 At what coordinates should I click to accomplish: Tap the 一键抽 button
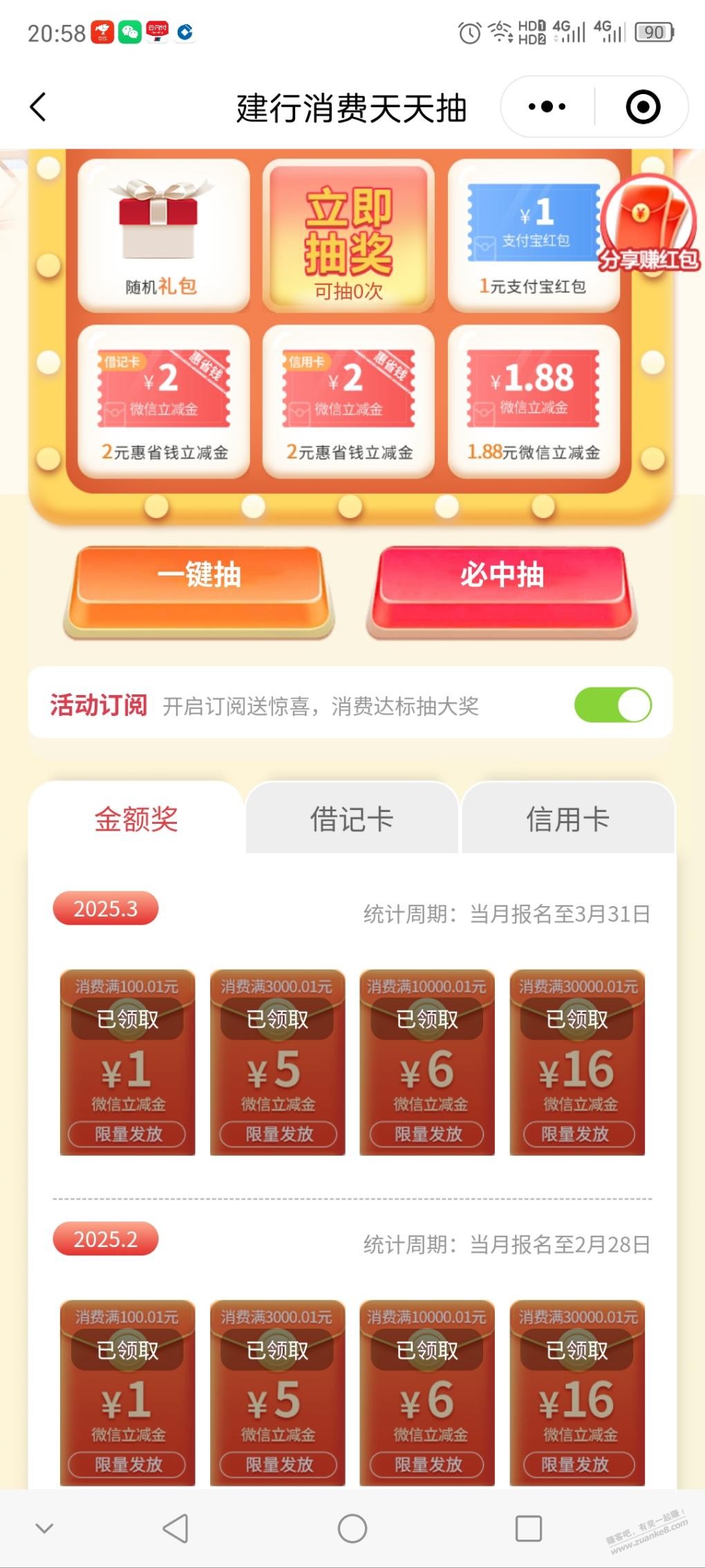point(199,584)
